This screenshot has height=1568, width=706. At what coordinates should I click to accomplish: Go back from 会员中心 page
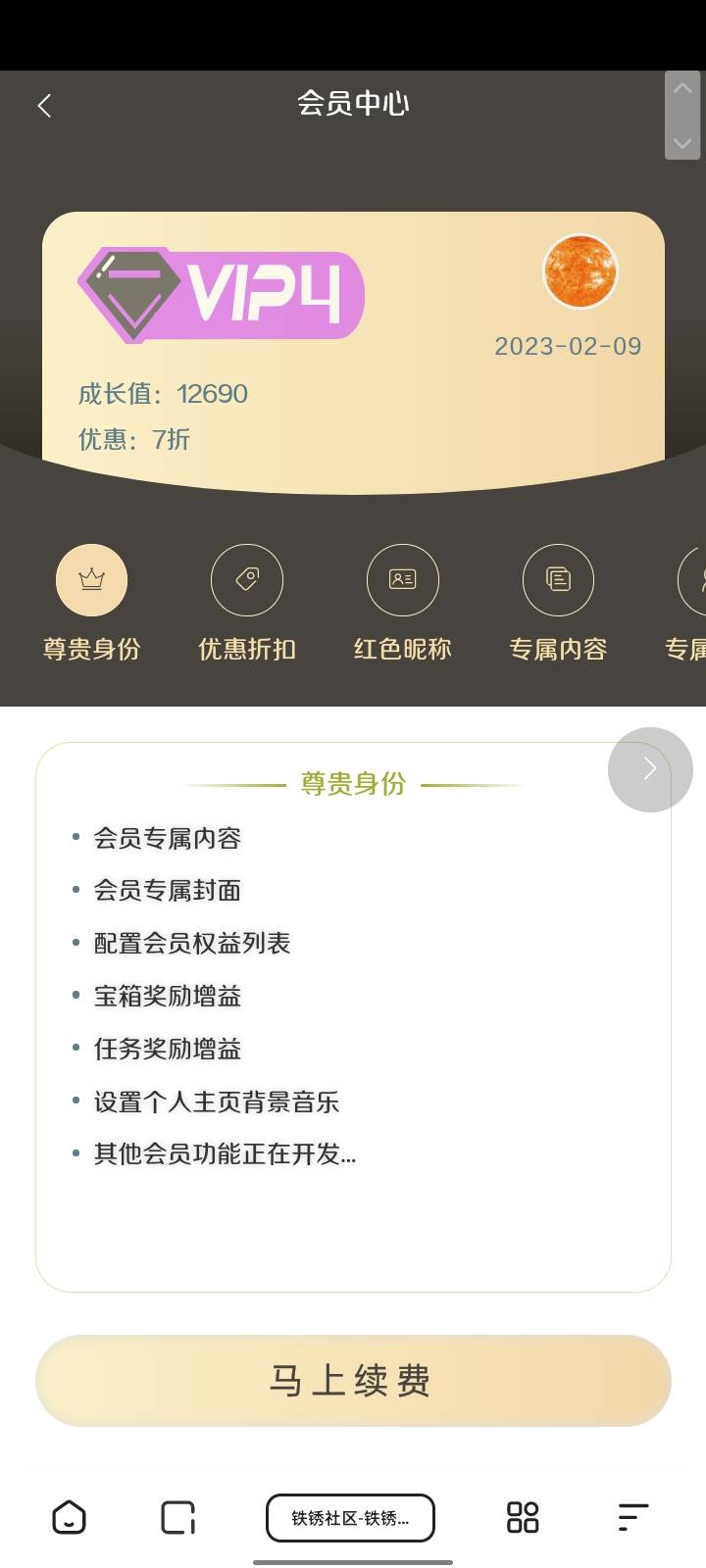click(44, 106)
